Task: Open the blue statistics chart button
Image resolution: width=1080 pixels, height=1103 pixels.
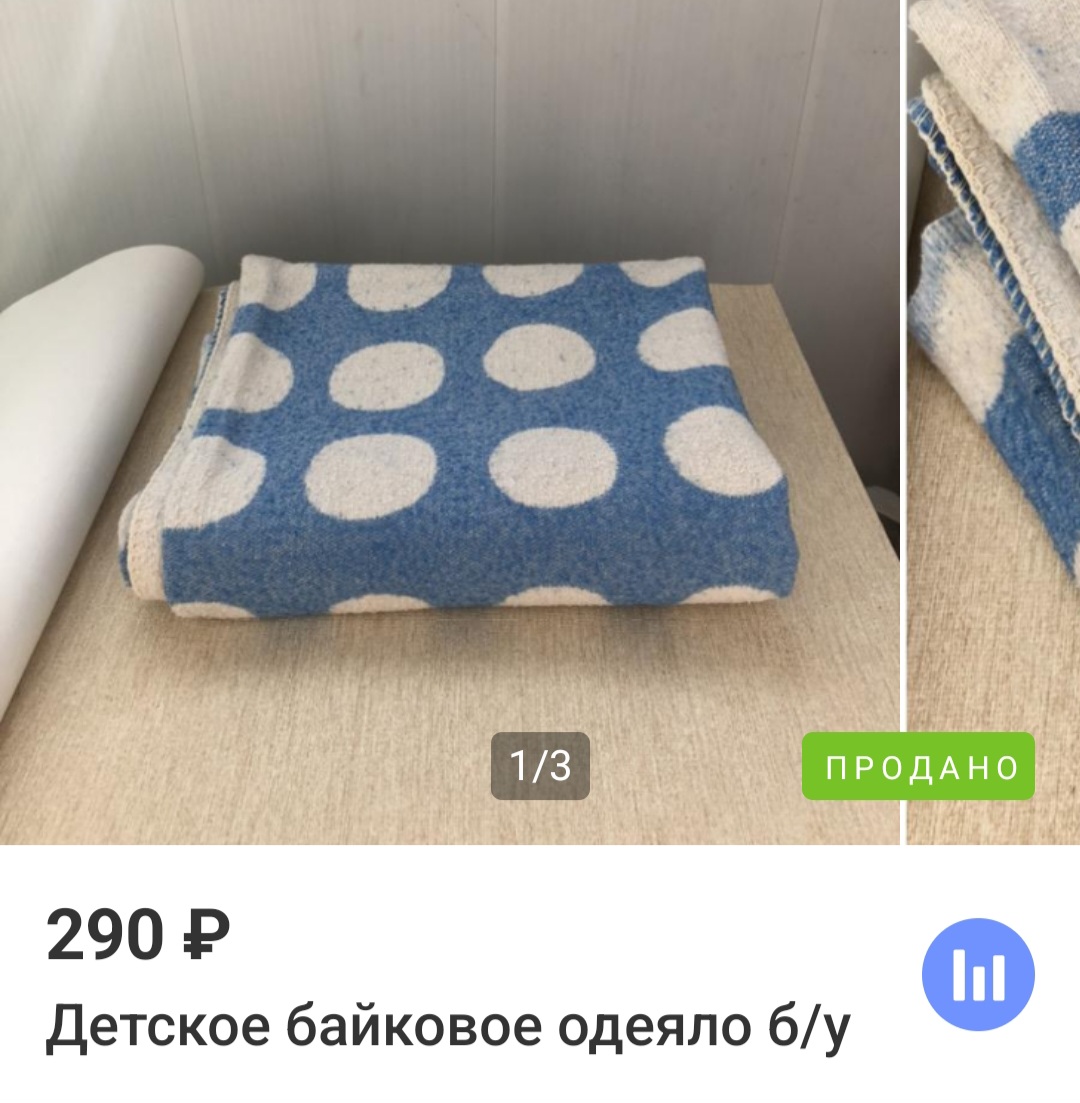Action: click(x=977, y=975)
